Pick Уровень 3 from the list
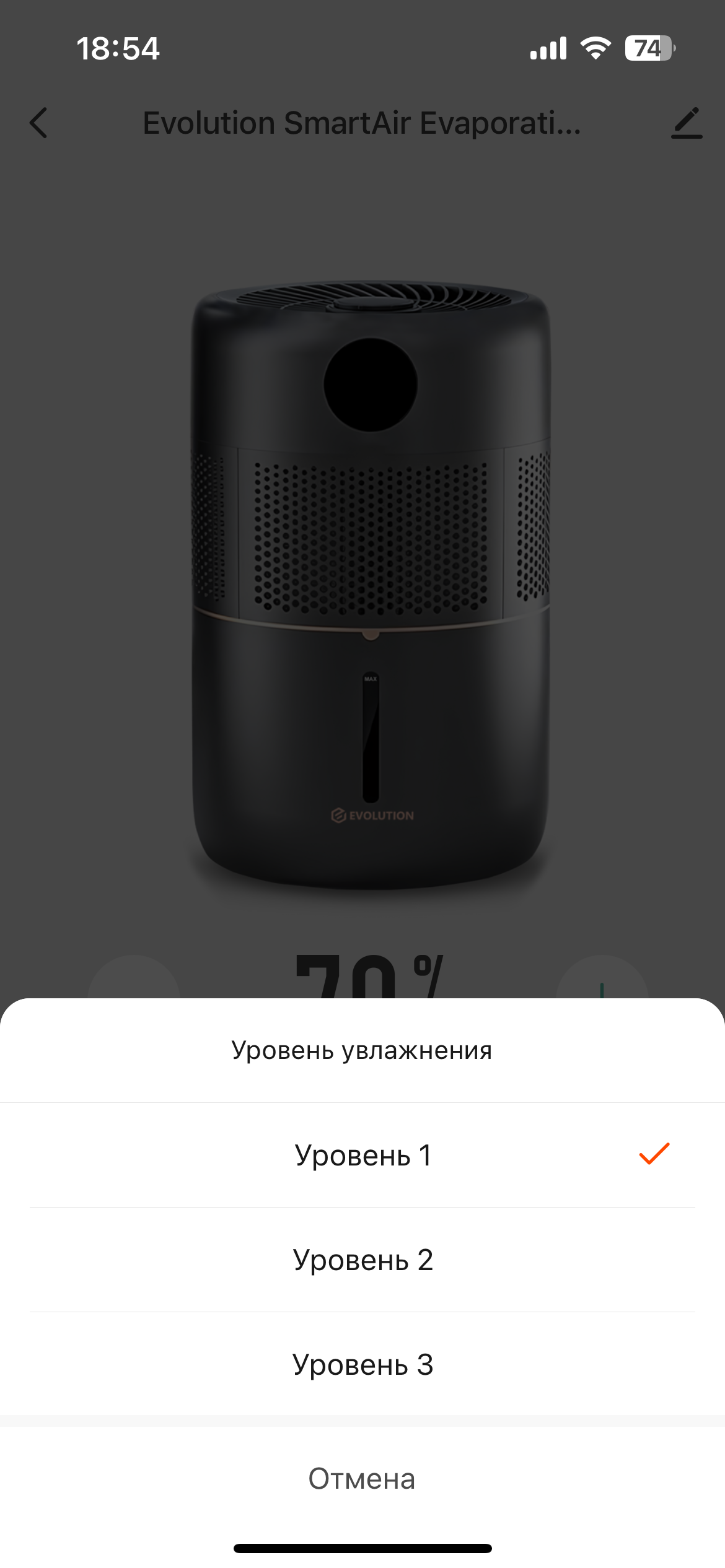Image resolution: width=725 pixels, height=1568 pixels. pyautogui.click(x=362, y=1365)
